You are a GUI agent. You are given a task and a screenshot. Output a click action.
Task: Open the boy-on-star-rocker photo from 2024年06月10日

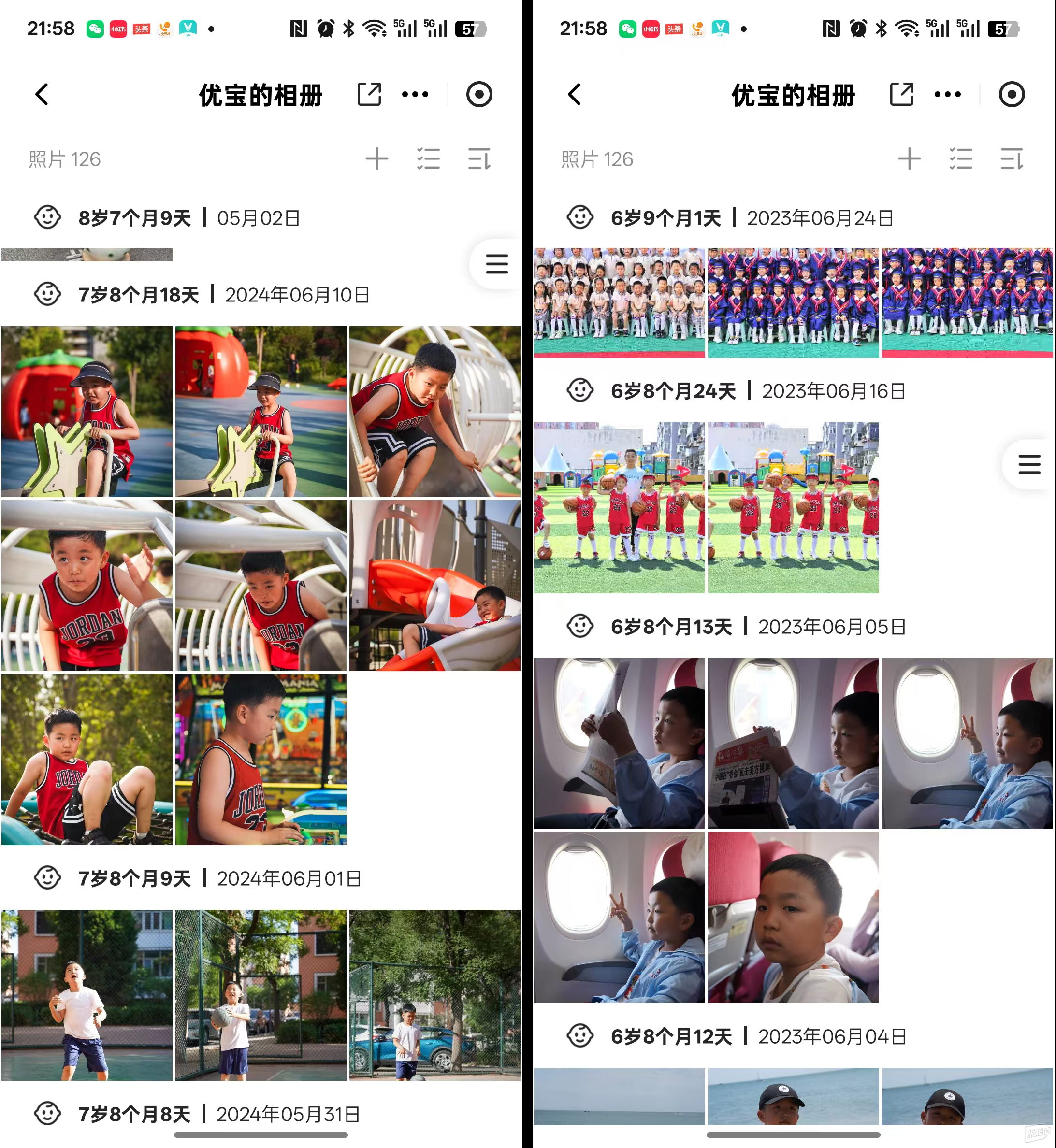coord(87,411)
